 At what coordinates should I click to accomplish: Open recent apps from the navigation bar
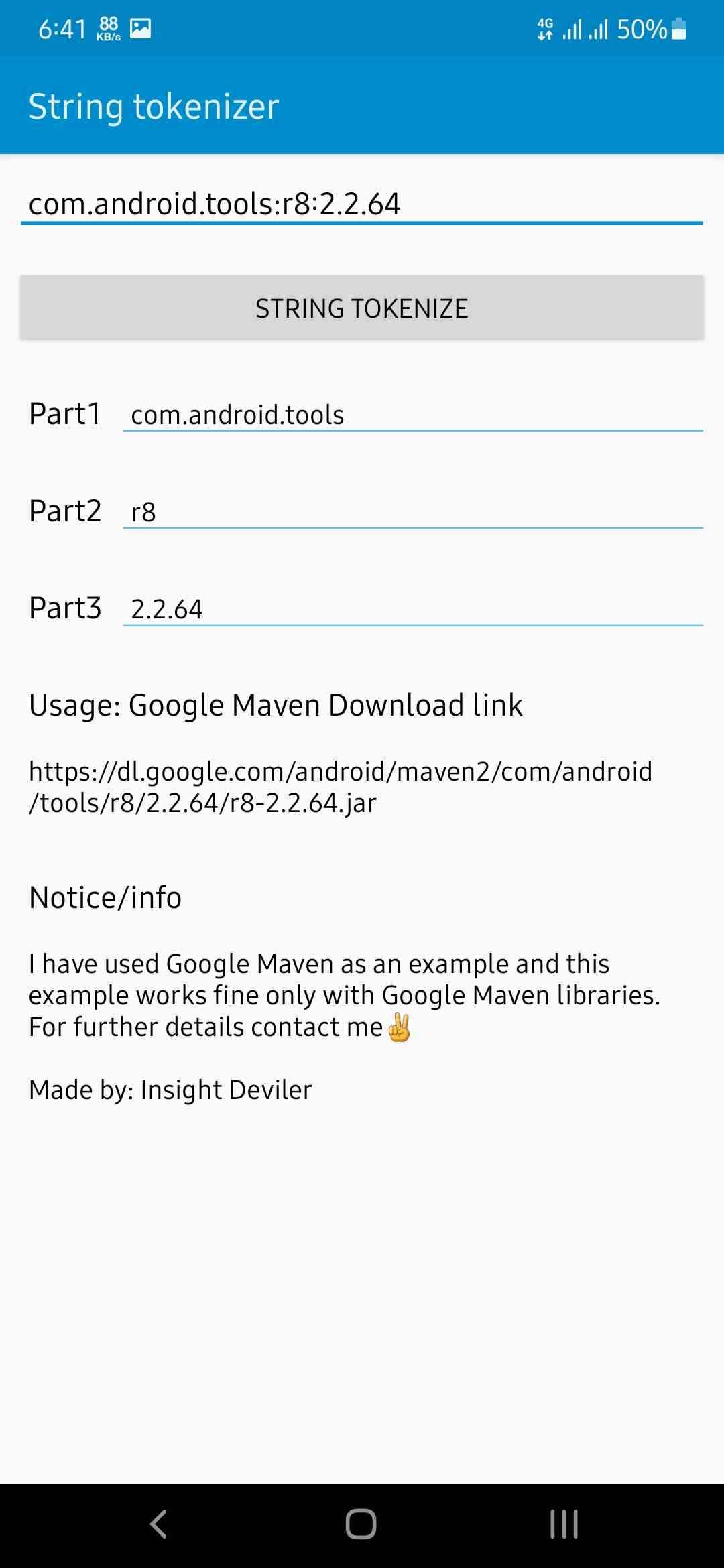click(x=564, y=1524)
